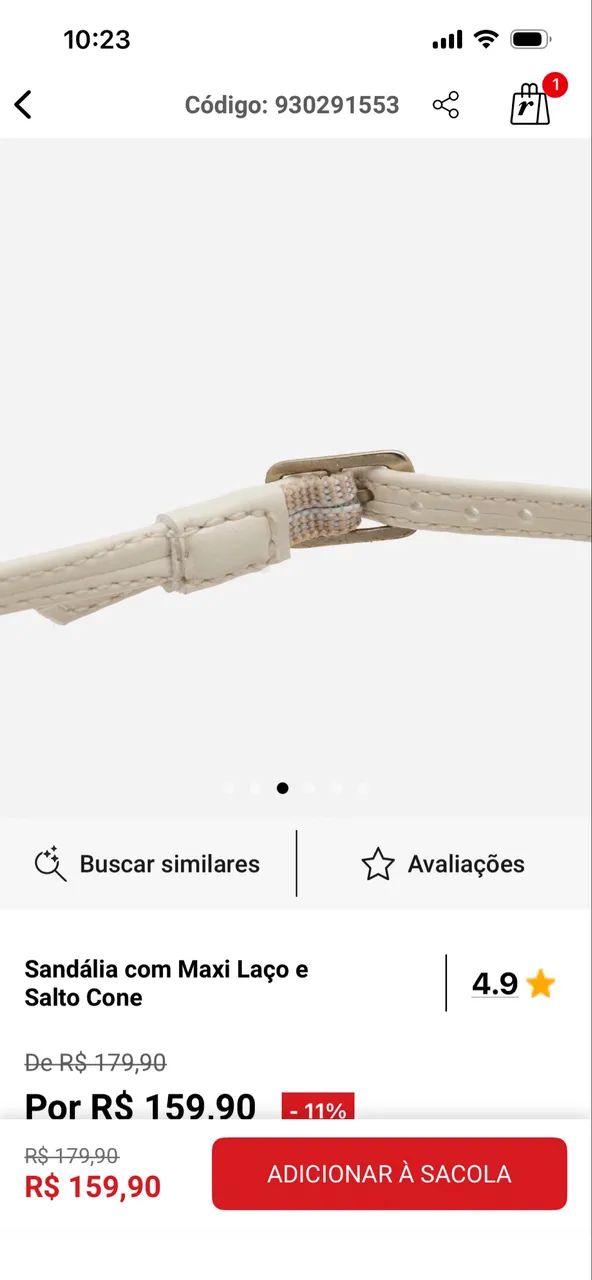Open the 4.9 star rating
This screenshot has width=592, height=1280.
pos(513,984)
